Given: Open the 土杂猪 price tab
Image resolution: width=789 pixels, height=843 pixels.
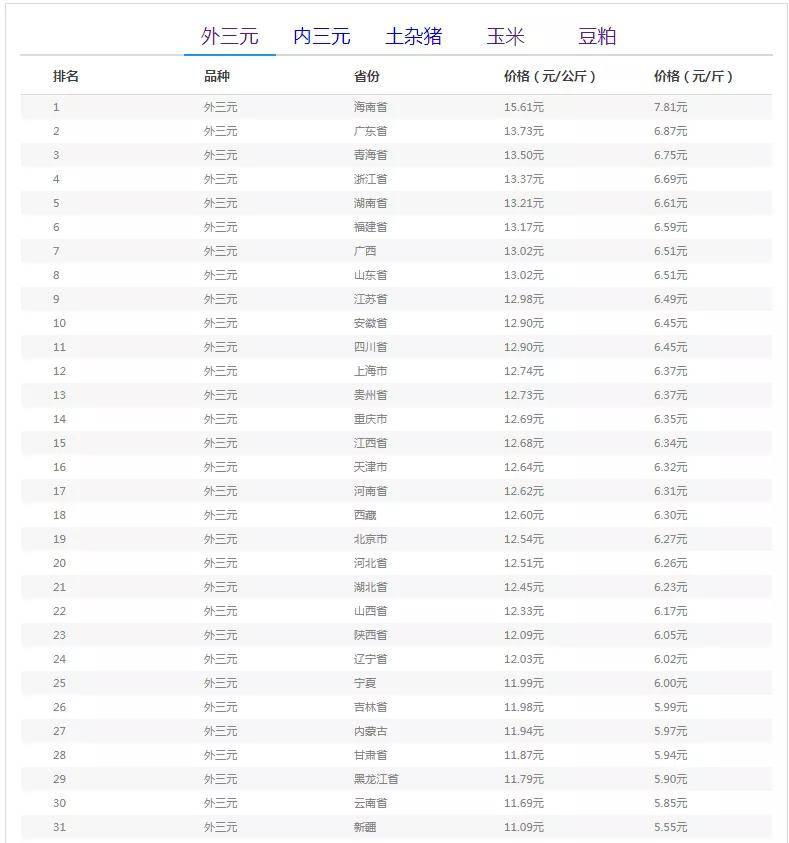Looking at the screenshot, I should coord(413,37).
